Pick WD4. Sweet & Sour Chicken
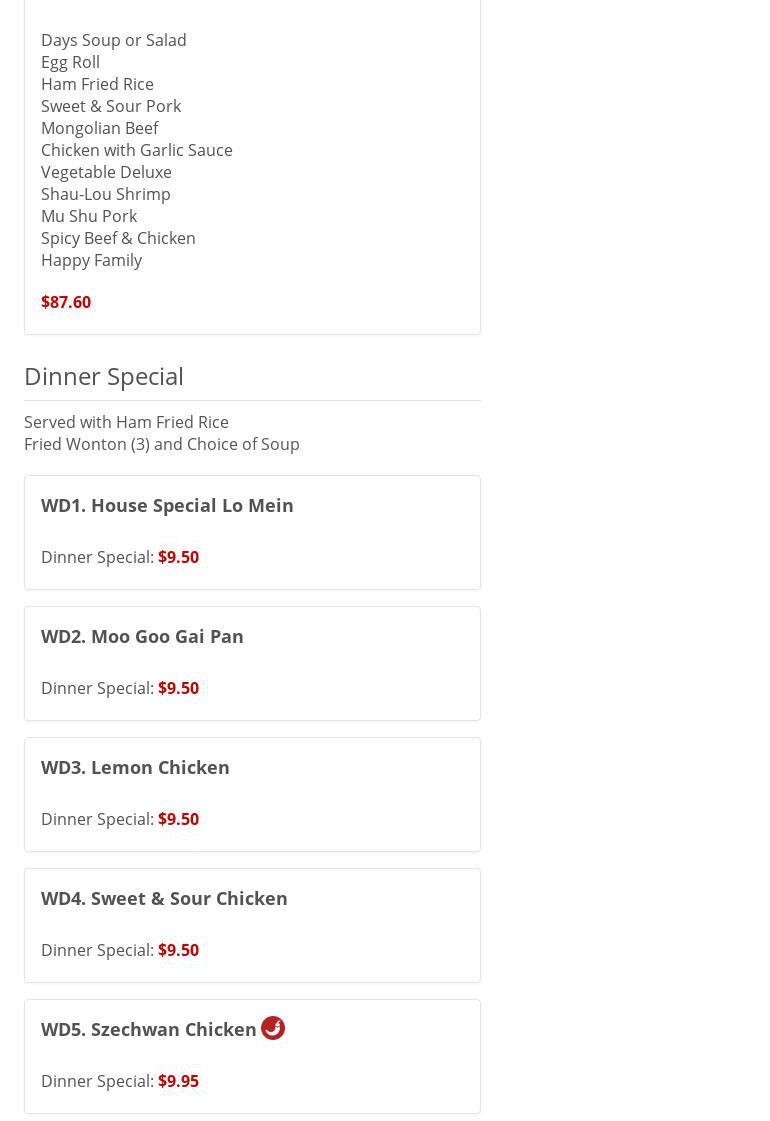The image size is (770, 1121). pyautogui.click(x=252, y=924)
